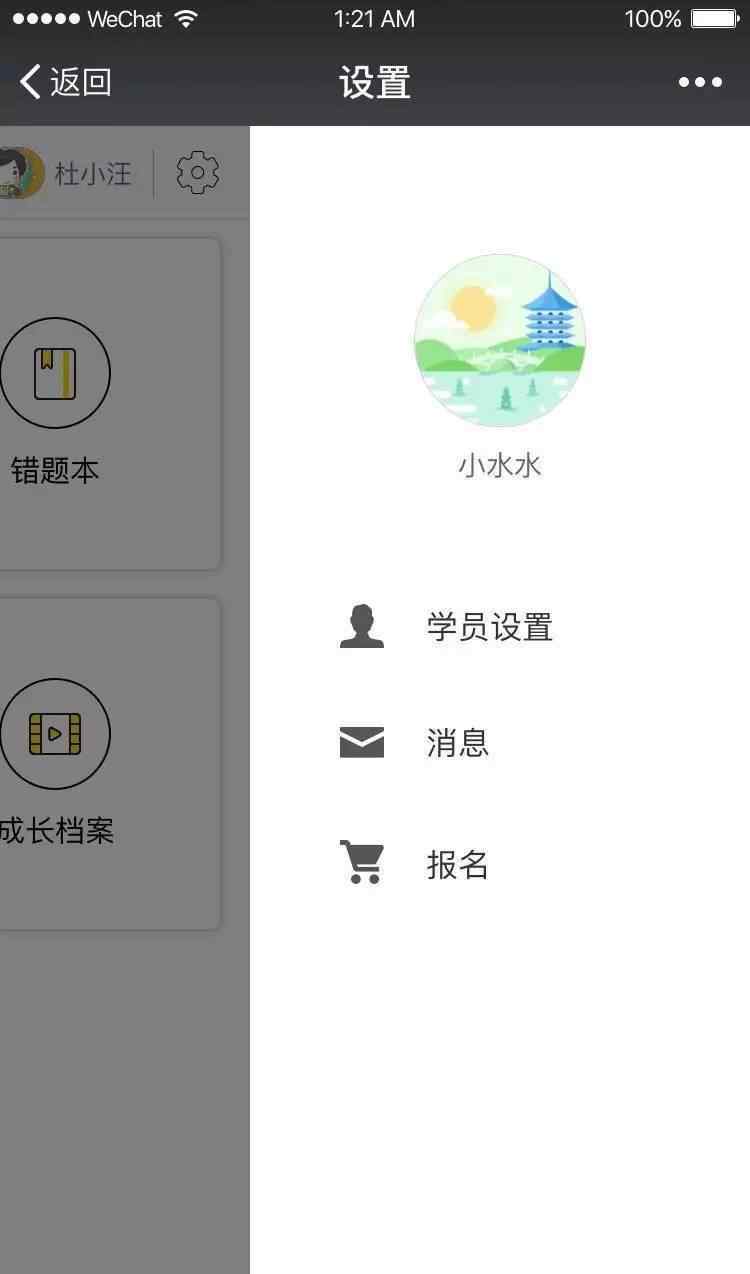Tap the 杜小汪 user avatar

21,173
